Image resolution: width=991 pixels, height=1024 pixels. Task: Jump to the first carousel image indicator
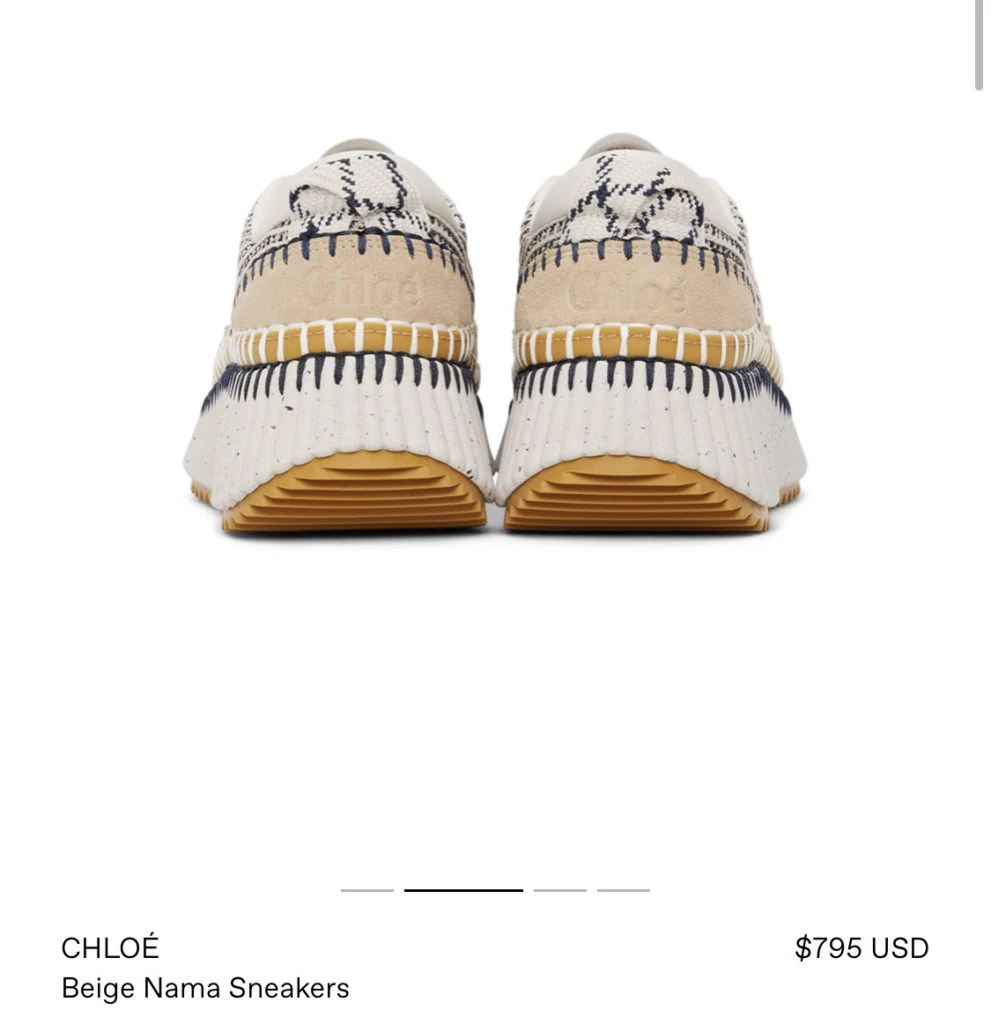click(367, 889)
